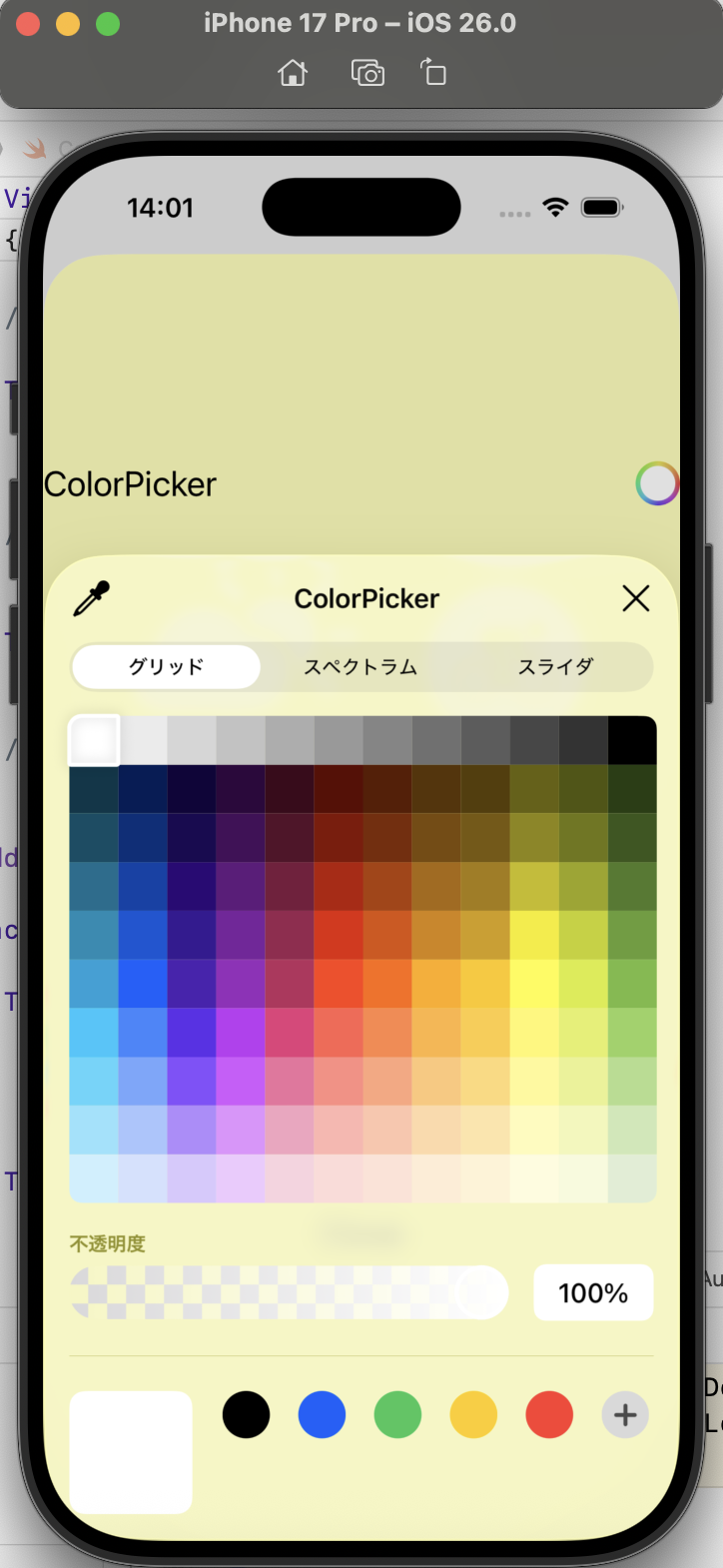Screen dimensions: 723x1568
Task: Choose the saved red swatch
Action: click(549, 1415)
